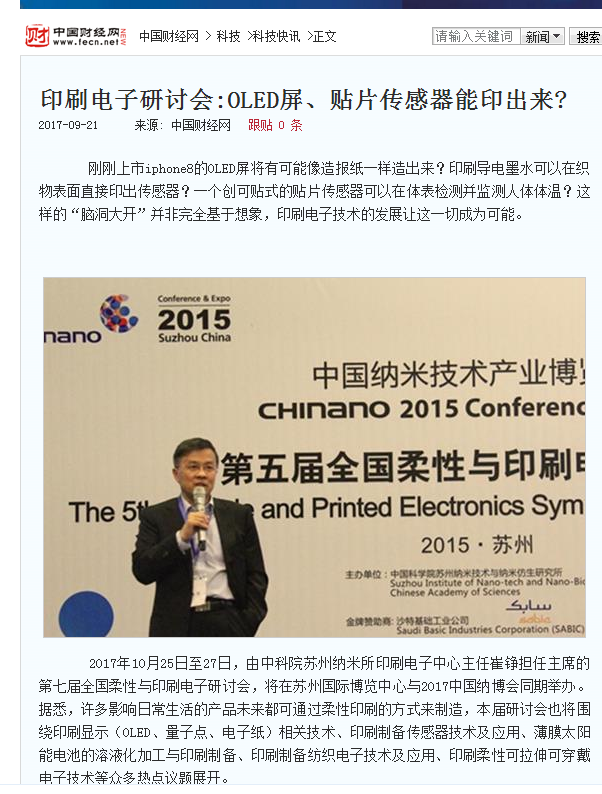The image size is (602, 794).
Task: Open the 中国财经网 source link
Action: [200, 126]
